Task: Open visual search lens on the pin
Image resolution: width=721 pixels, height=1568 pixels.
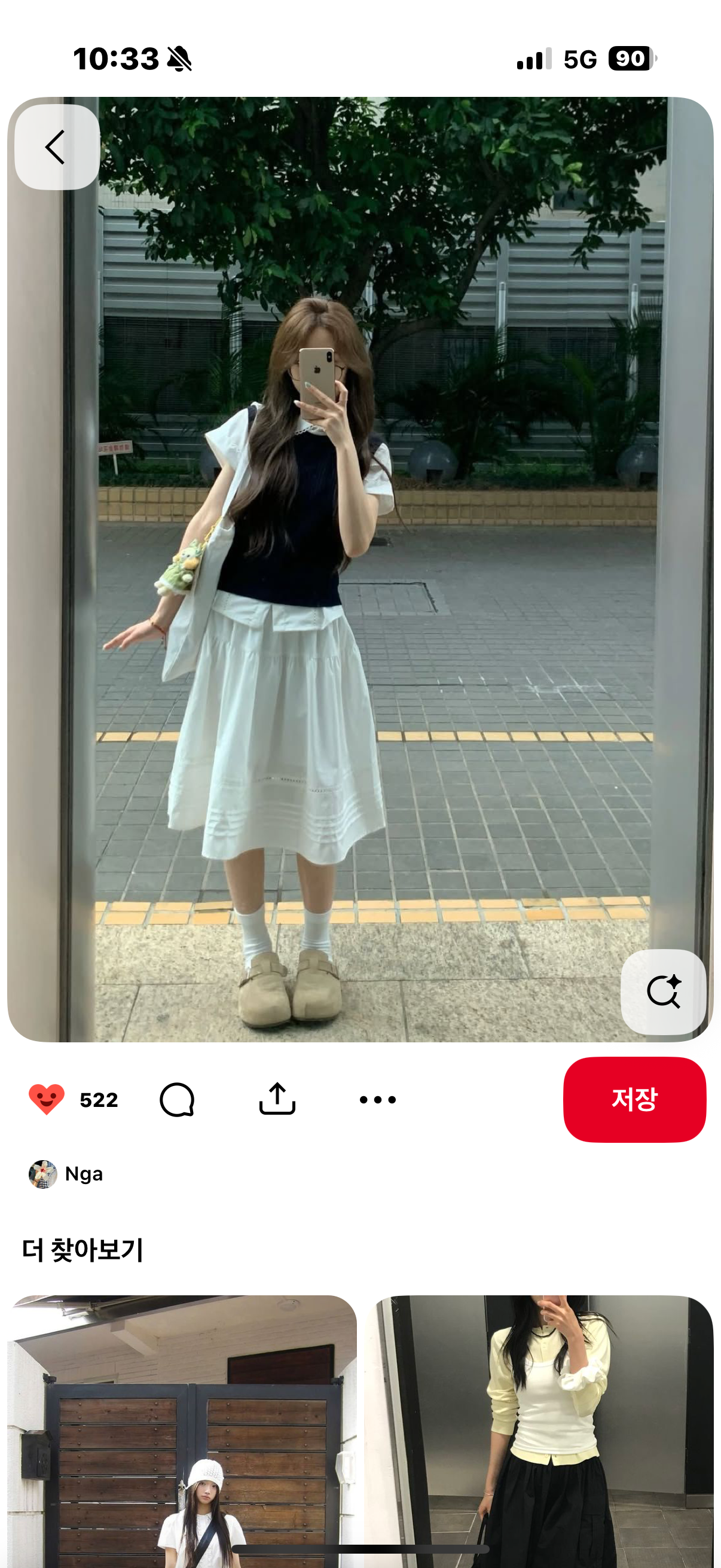Action: [662, 992]
